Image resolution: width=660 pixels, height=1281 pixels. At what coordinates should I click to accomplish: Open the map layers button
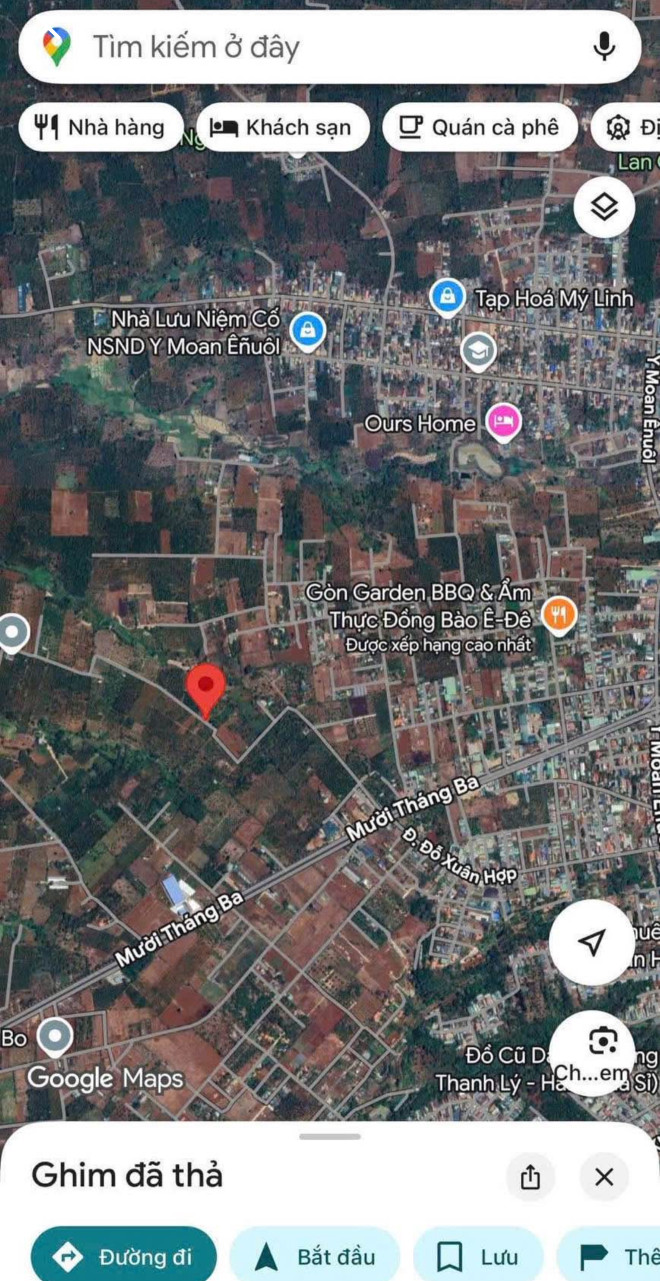(x=604, y=207)
